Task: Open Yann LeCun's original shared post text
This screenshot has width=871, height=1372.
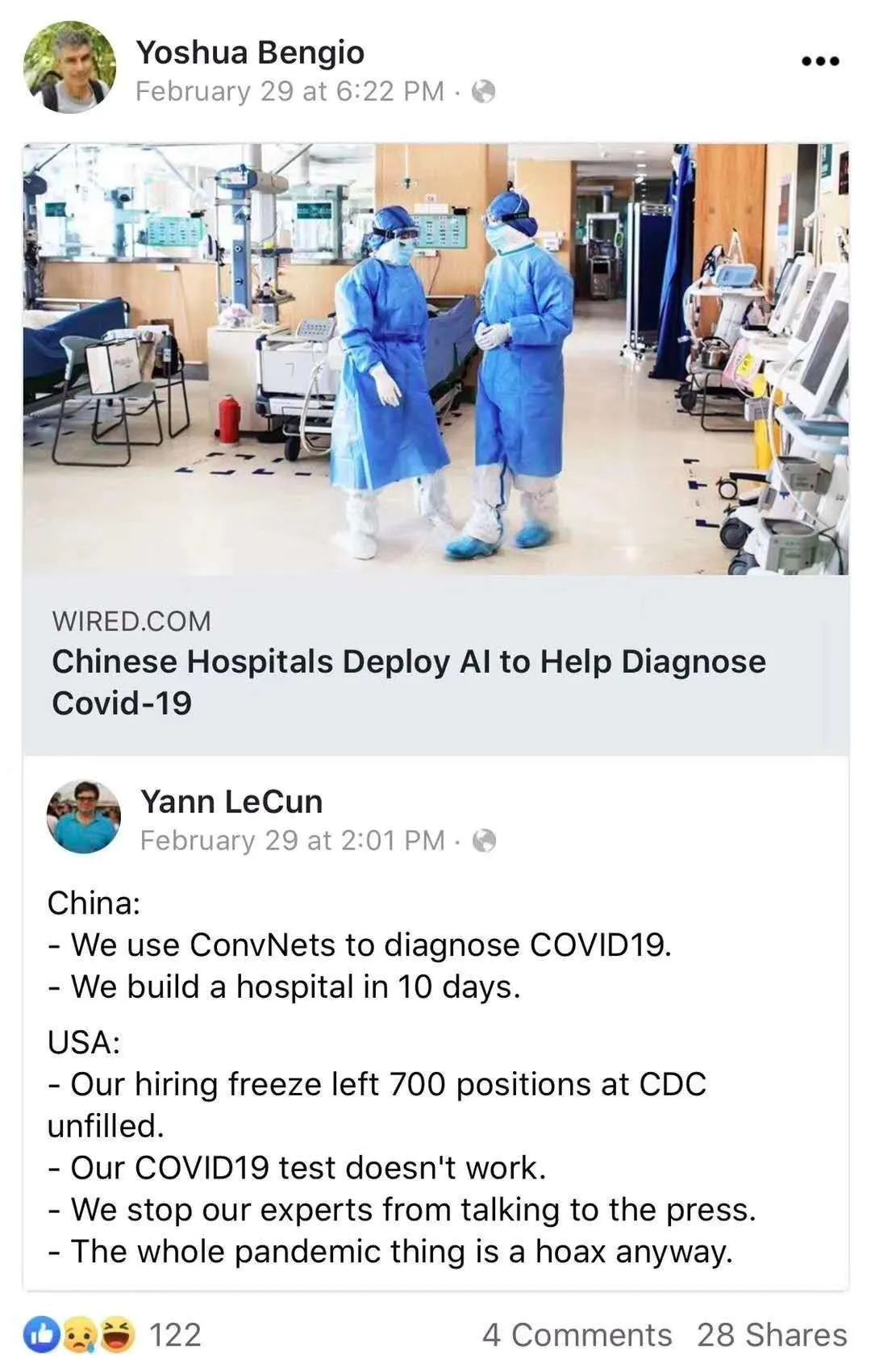Action: (x=401, y=1077)
